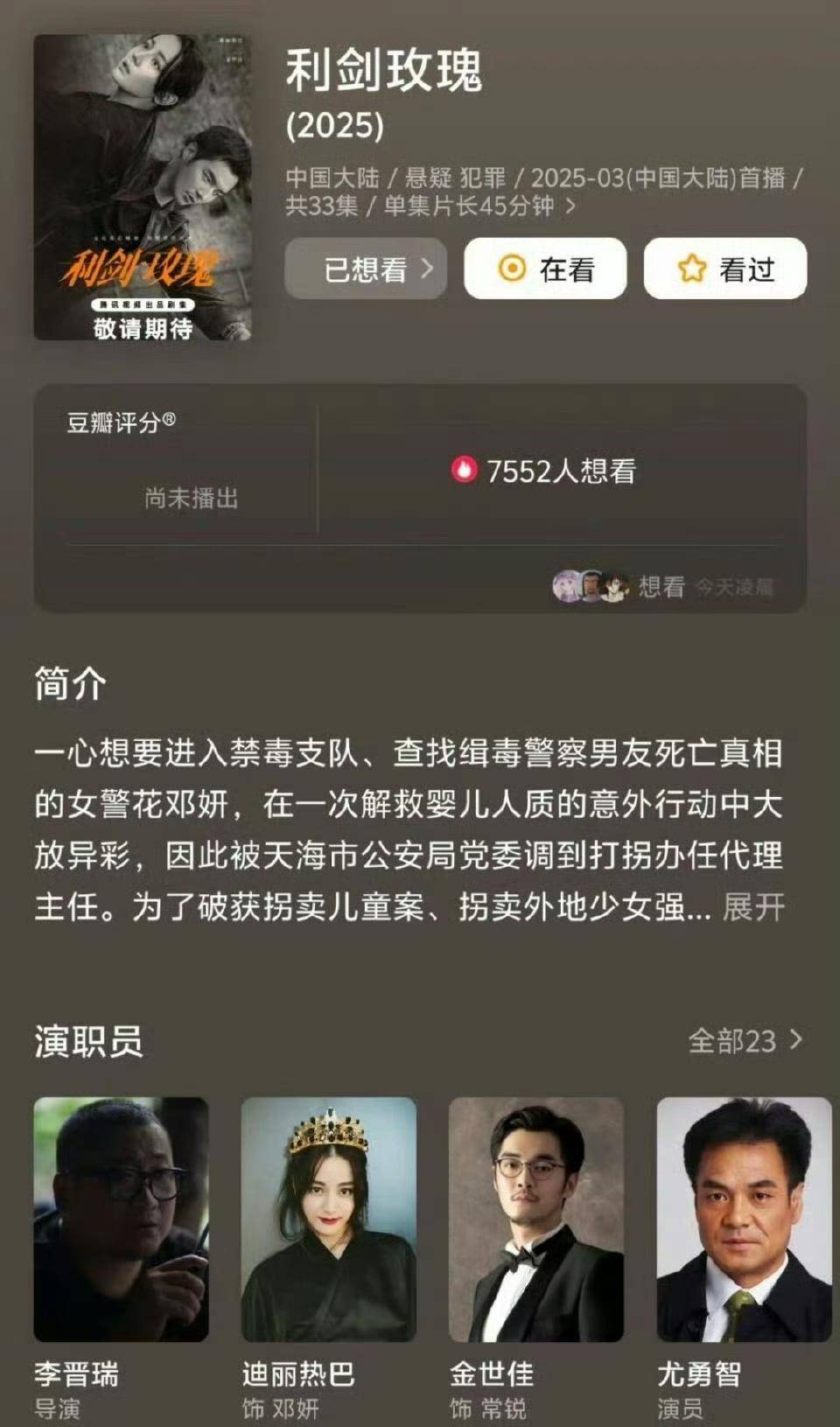Screen dimensions: 840x1427
Task: Open 尤勇智's cast profile
Action: pos(744,1219)
